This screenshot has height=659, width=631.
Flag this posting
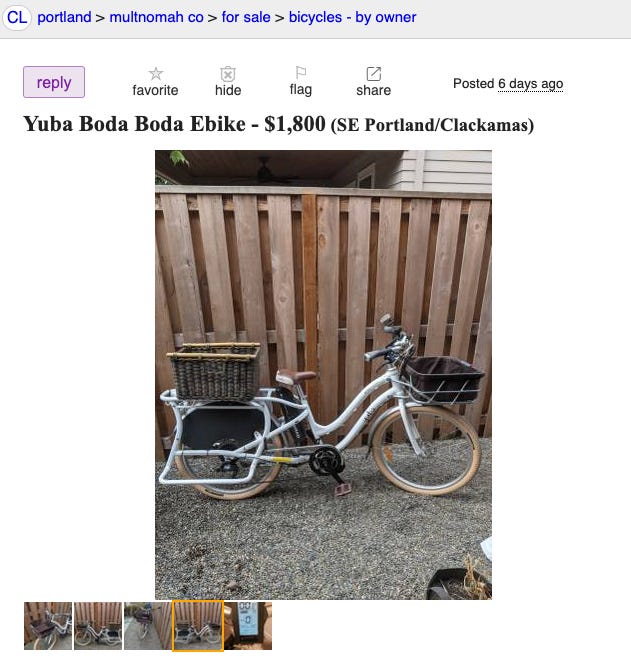pos(301,81)
